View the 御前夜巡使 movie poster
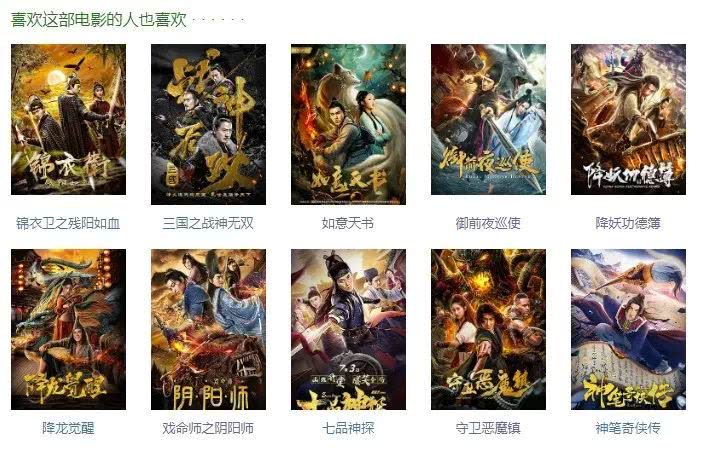The height and width of the screenshot is (450, 705). (x=488, y=119)
